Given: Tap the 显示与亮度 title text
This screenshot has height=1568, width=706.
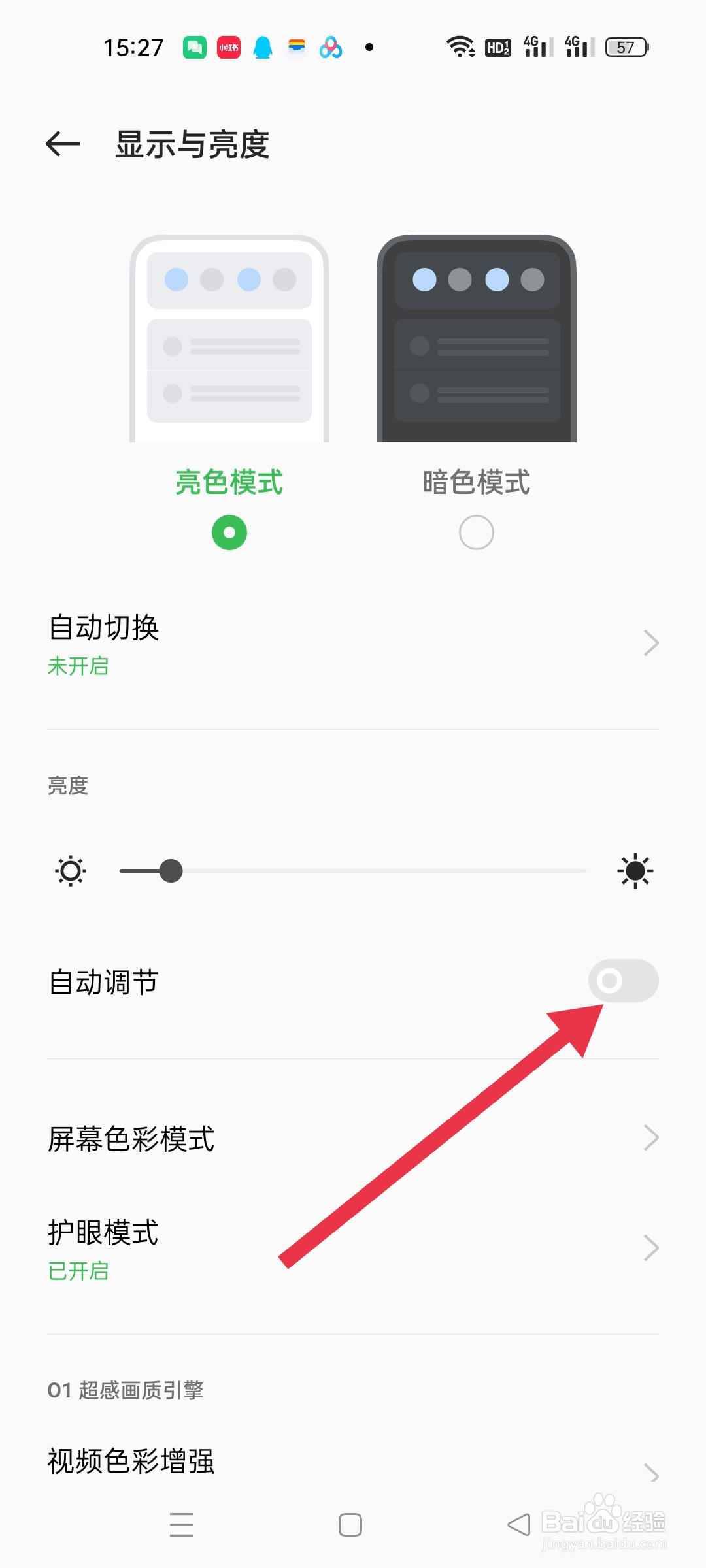Looking at the screenshot, I should point(192,145).
